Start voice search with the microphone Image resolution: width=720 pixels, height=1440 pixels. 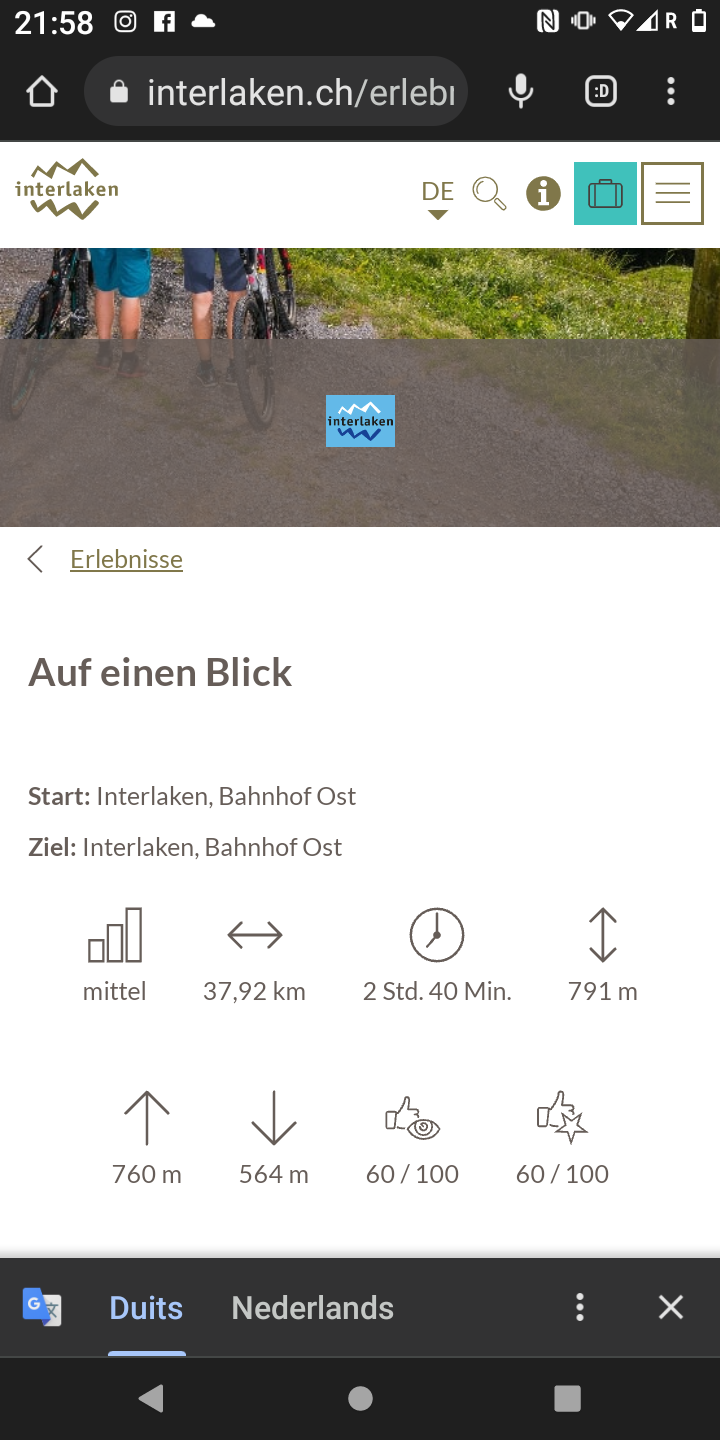(x=520, y=92)
